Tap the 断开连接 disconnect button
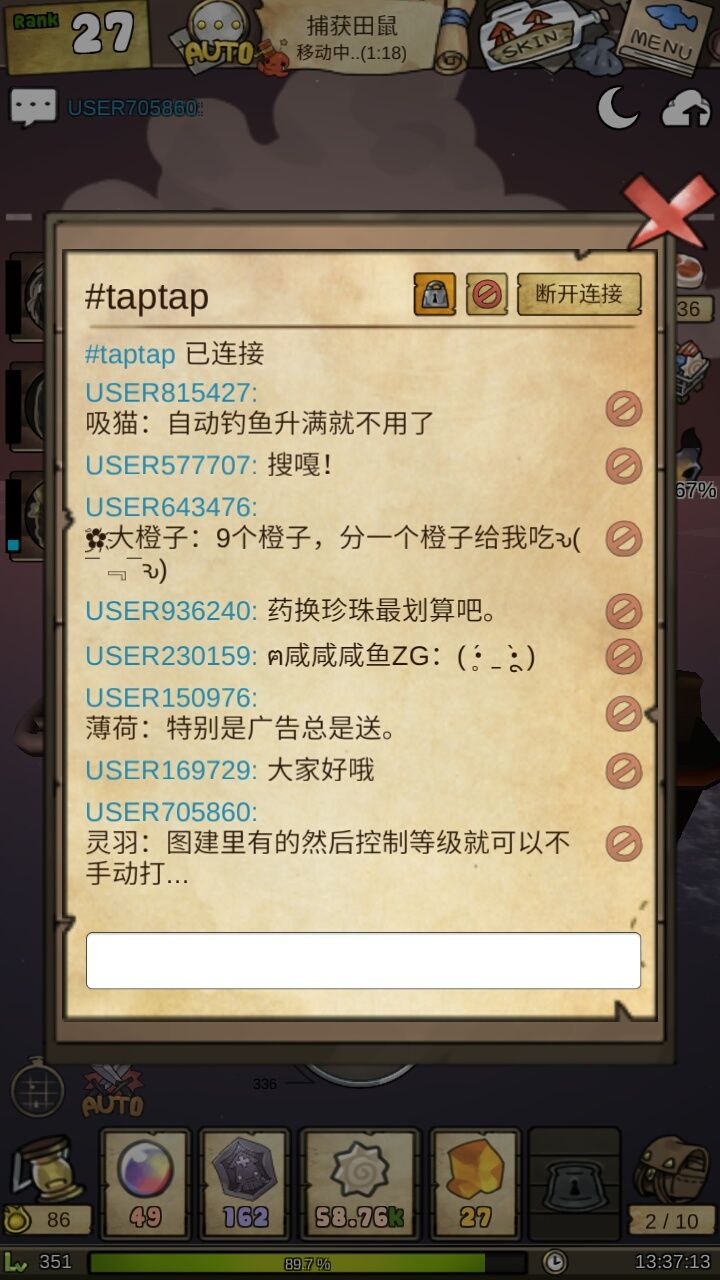This screenshot has height=1280, width=720. [x=579, y=294]
